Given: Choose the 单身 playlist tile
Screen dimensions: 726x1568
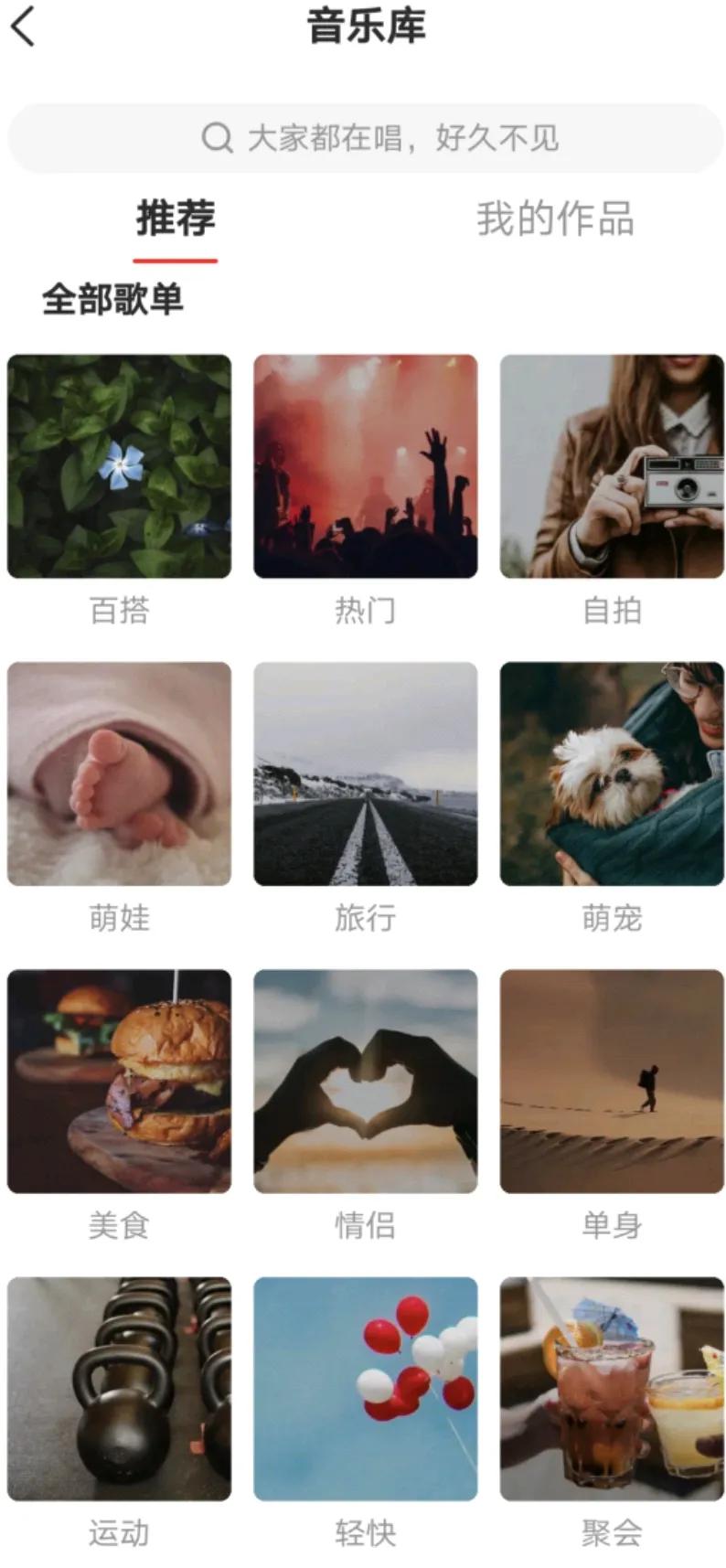Looking at the screenshot, I should (x=612, y=1081).
